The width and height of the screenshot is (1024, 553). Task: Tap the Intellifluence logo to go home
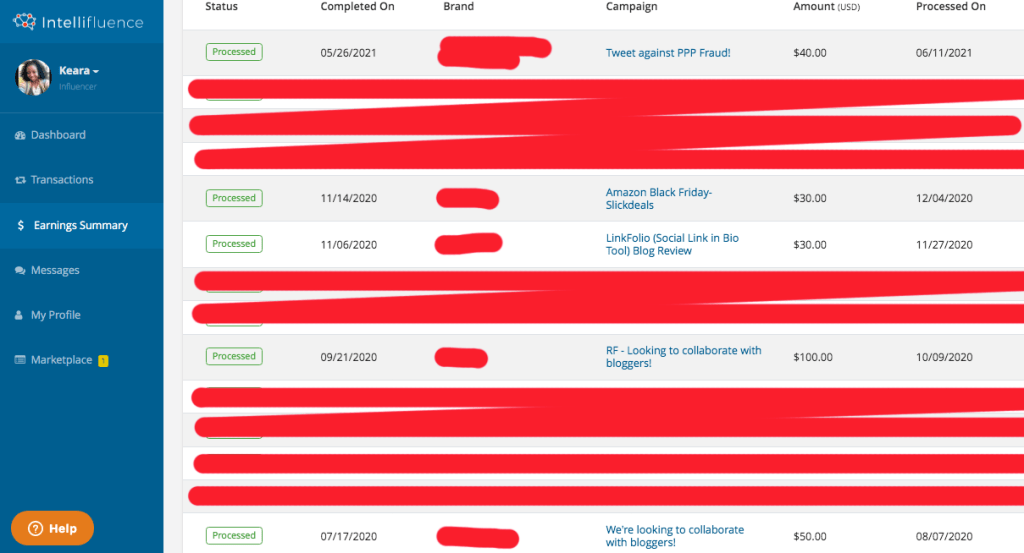[x=78, y=22]
